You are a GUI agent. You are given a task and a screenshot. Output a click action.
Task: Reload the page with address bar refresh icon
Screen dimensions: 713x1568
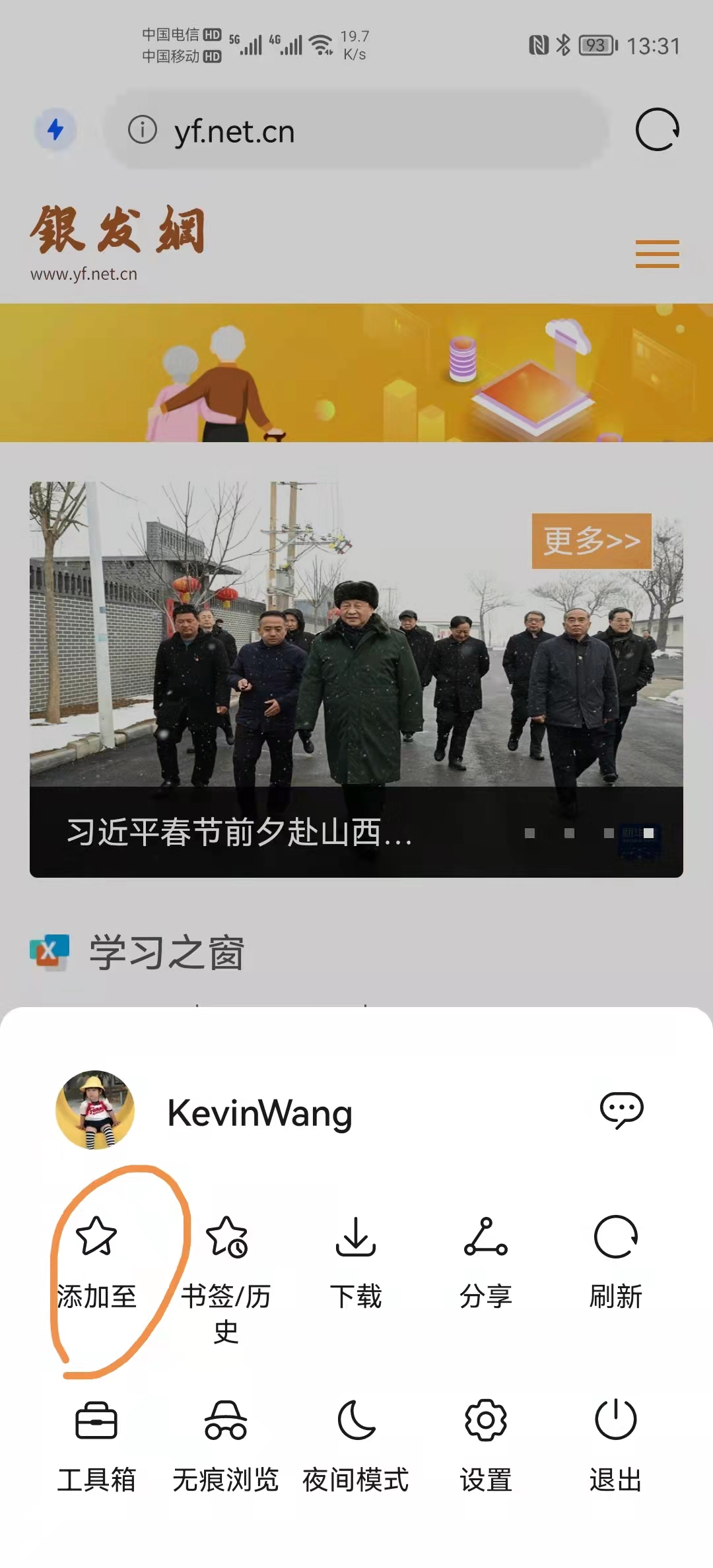tap(657, 130)
